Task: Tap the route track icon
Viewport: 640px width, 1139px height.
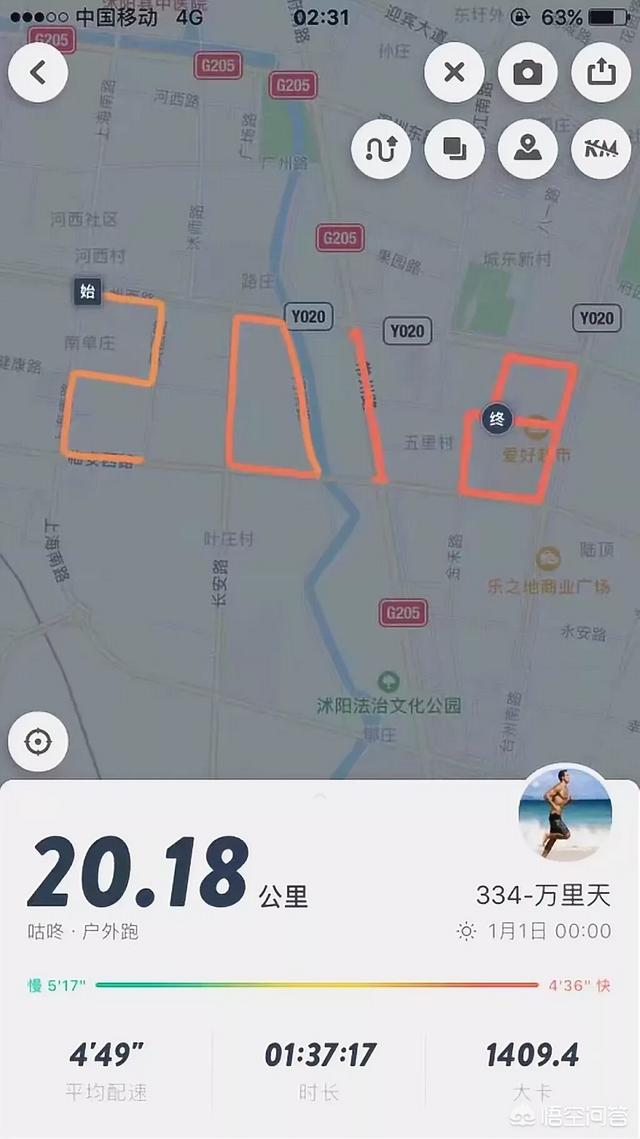Action: coord(381,149)
